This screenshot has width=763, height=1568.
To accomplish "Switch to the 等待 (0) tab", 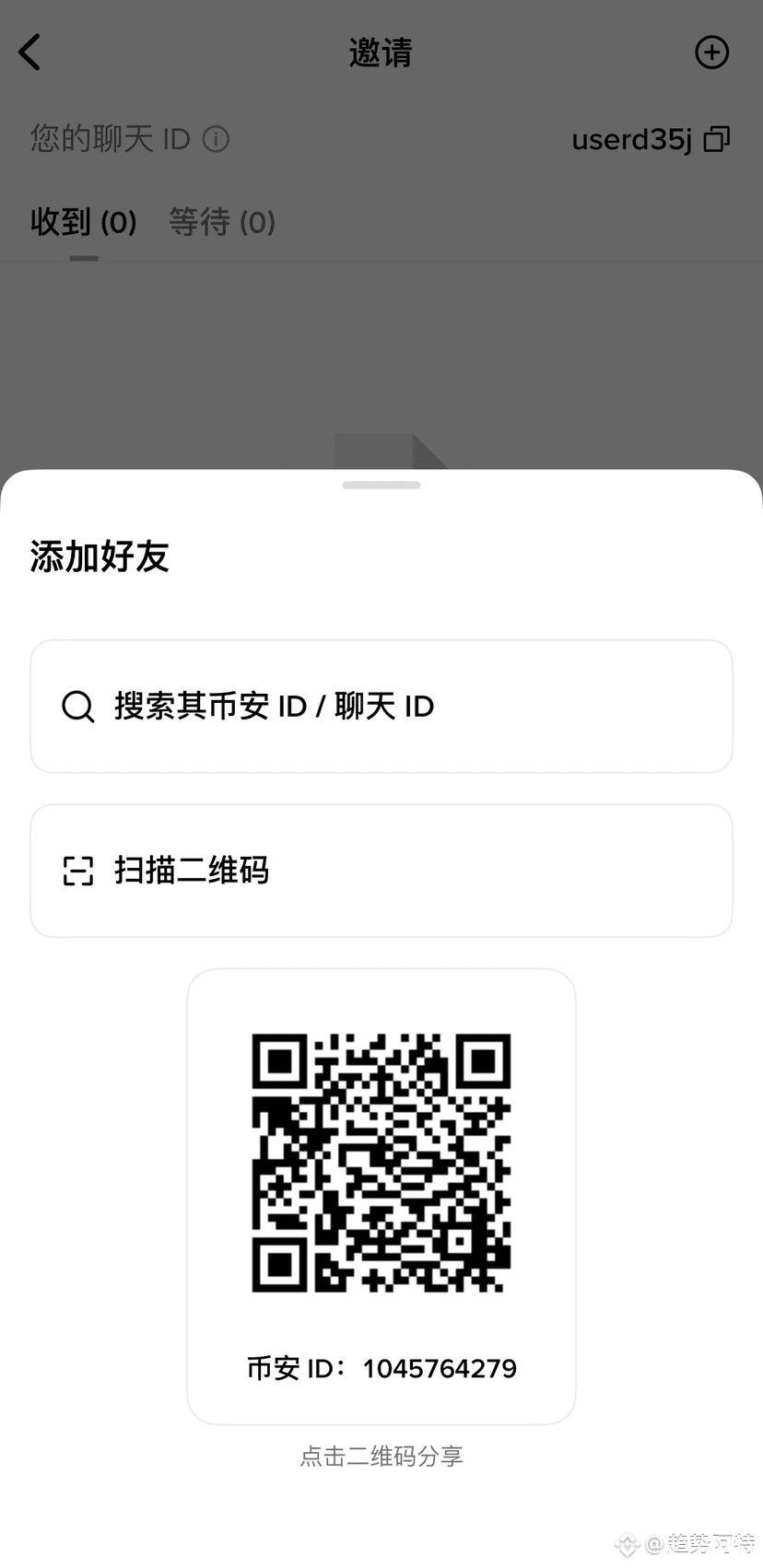I will pos(222,222).
